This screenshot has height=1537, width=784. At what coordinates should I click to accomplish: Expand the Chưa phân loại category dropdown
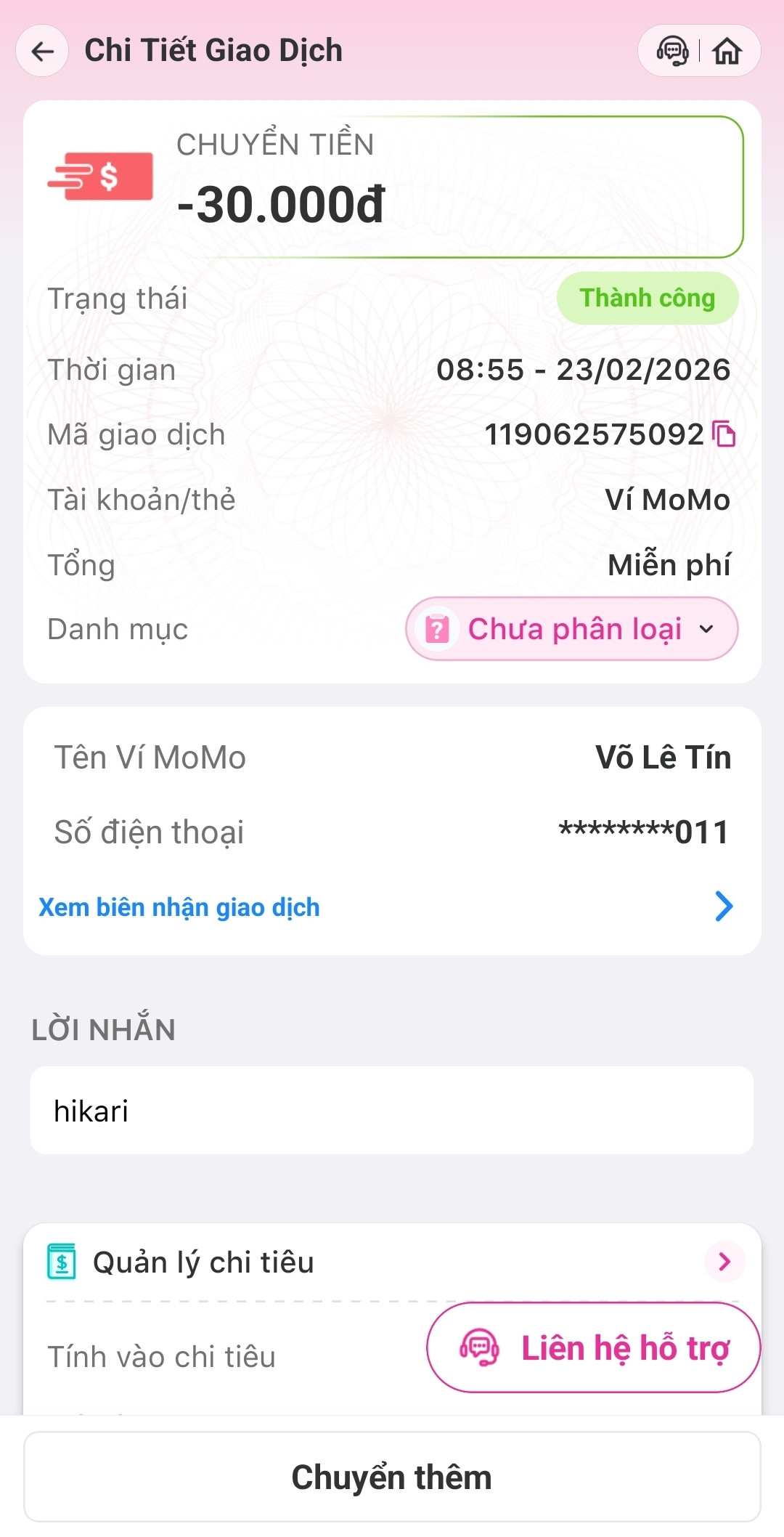(572, 629)
